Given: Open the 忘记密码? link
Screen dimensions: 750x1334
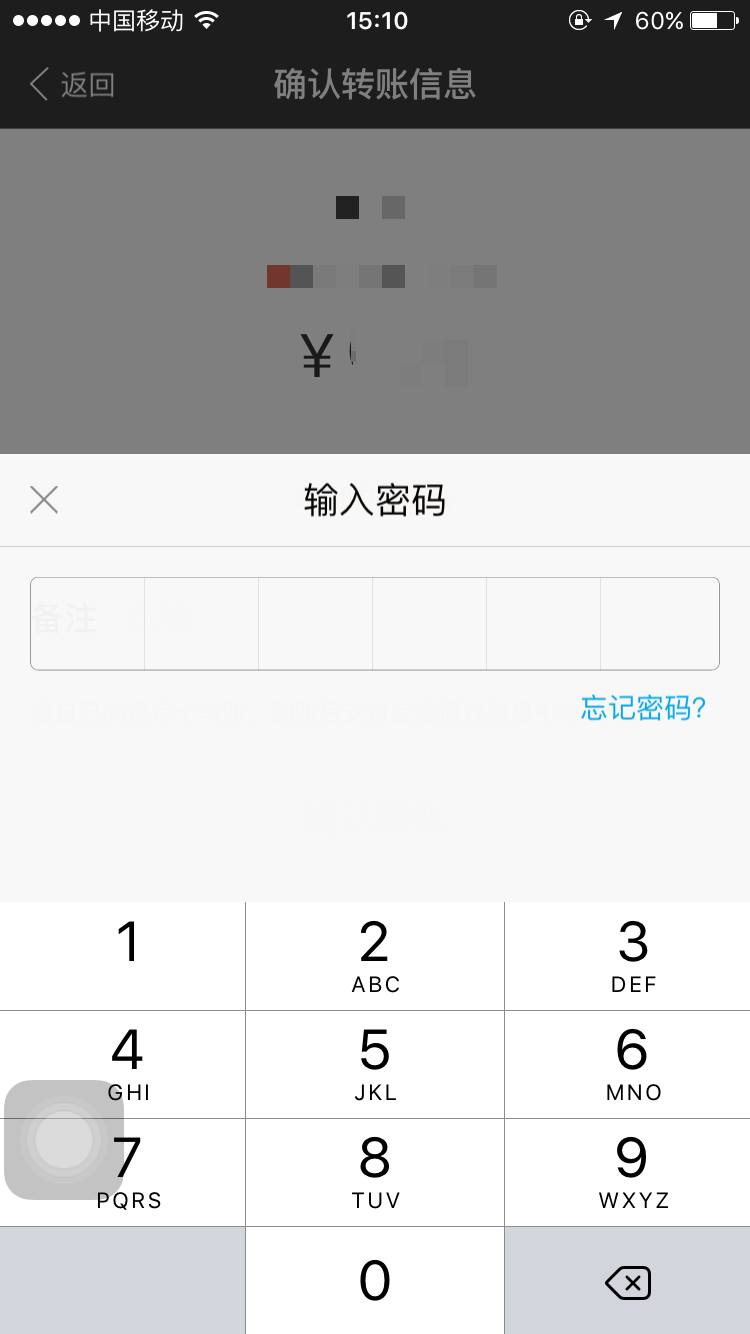Looking at the screenshot, I should pos(643,708).
